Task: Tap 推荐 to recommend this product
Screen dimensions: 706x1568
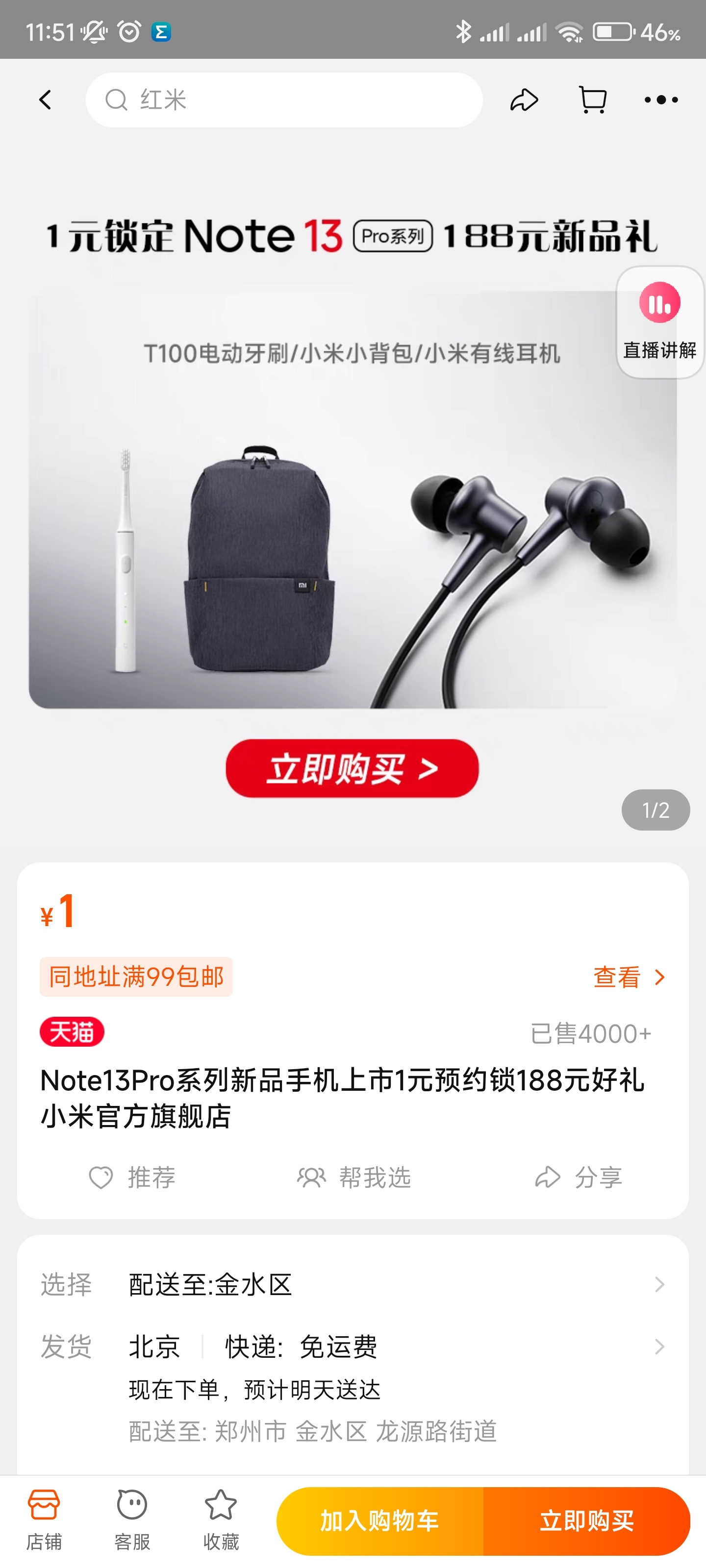Action: 133,1177
